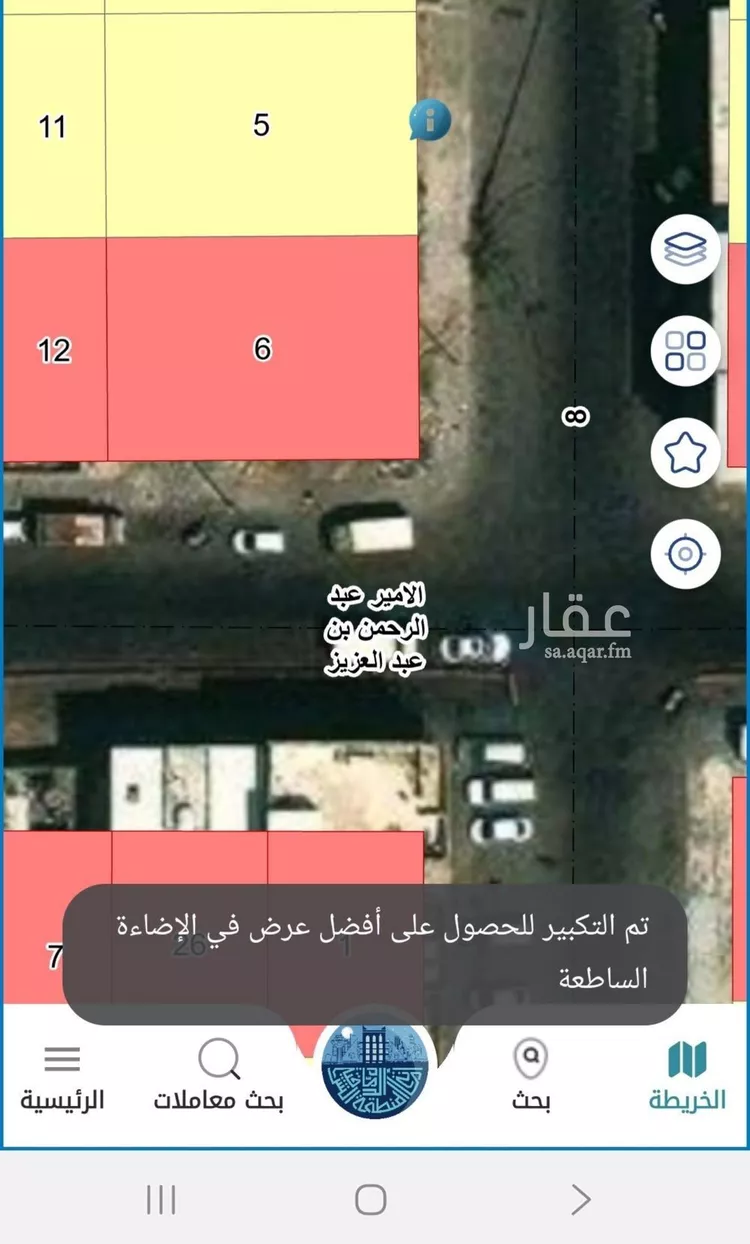Open the four-squares grid button
This screenshot has height=1244, width=750.
pos(686,351)
